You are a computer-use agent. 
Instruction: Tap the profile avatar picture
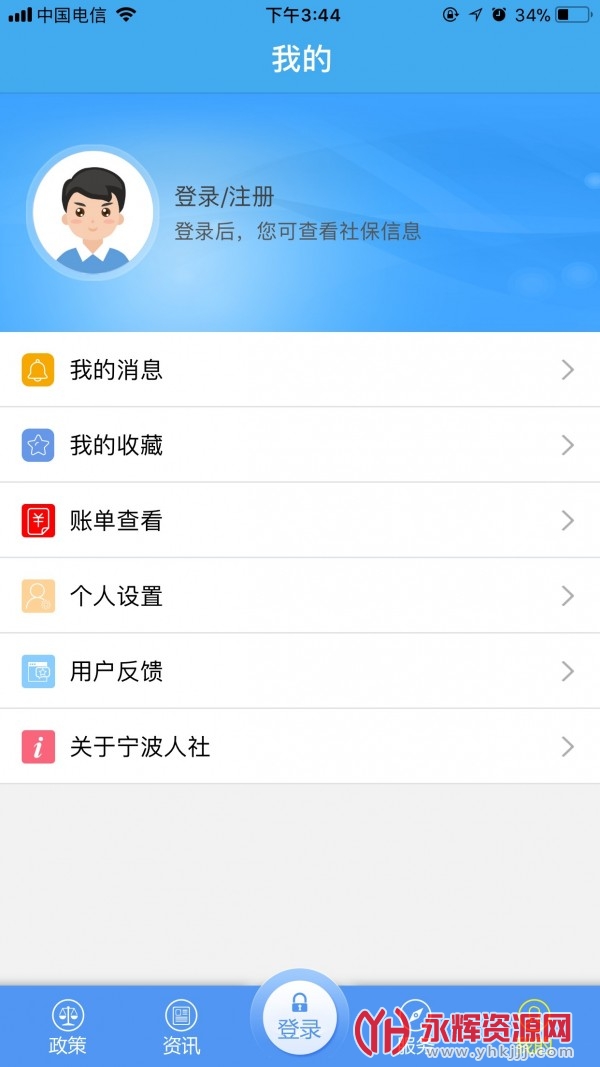click(92, 212)
